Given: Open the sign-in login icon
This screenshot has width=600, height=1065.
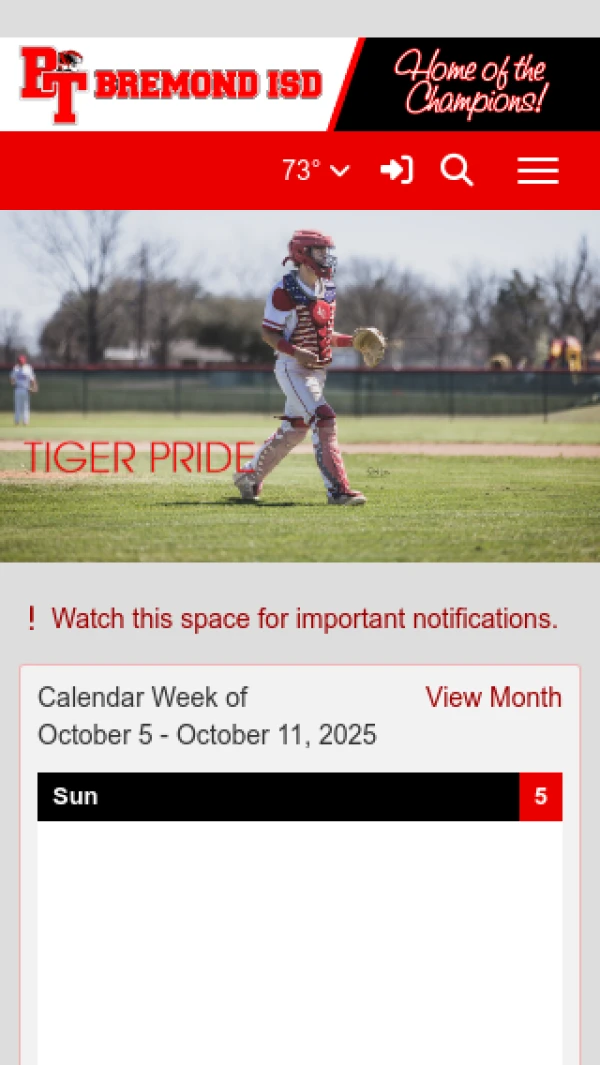Looking at the screenshot, I should tap(396, 171).
